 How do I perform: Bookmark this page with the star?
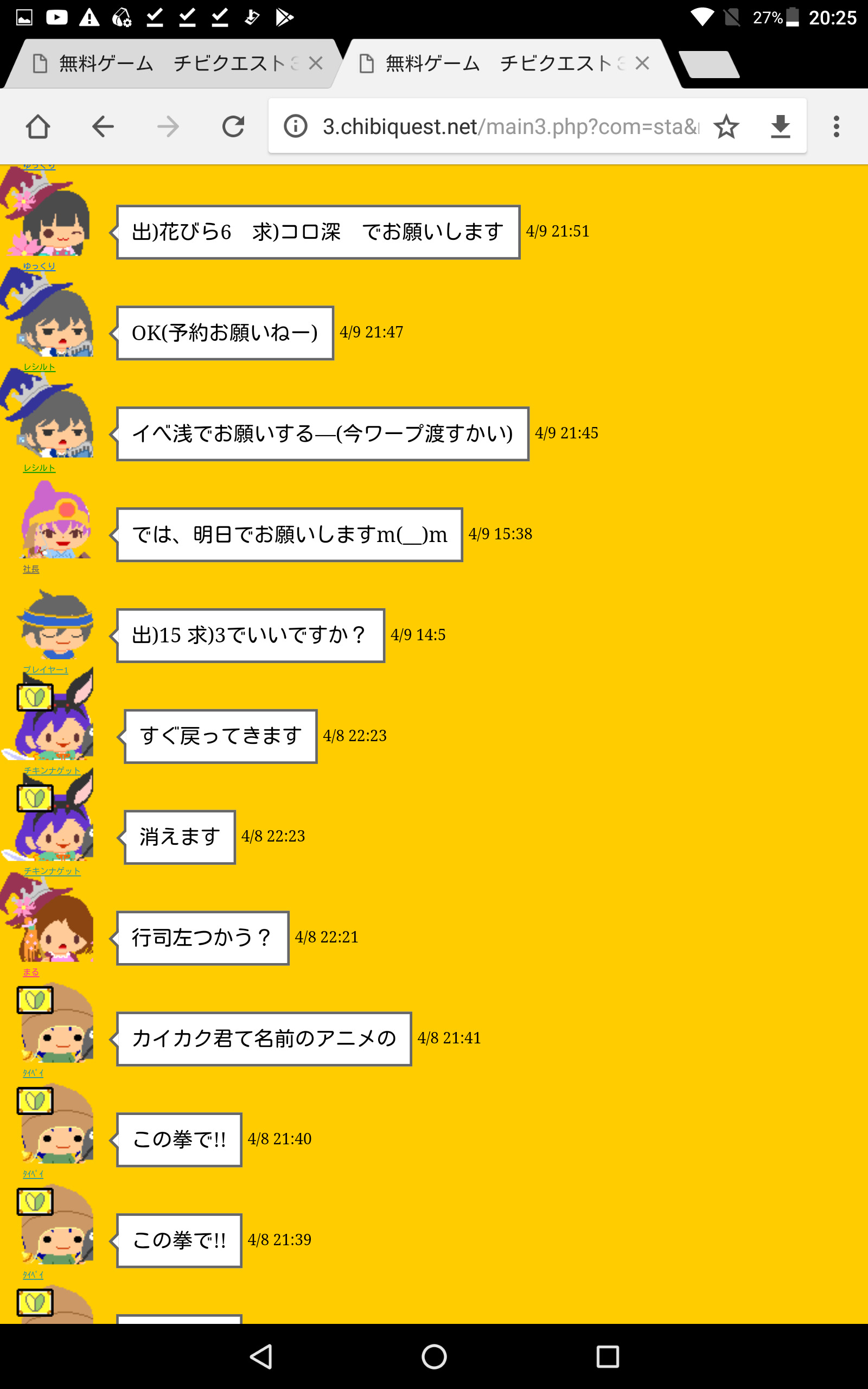click(726, 126)
